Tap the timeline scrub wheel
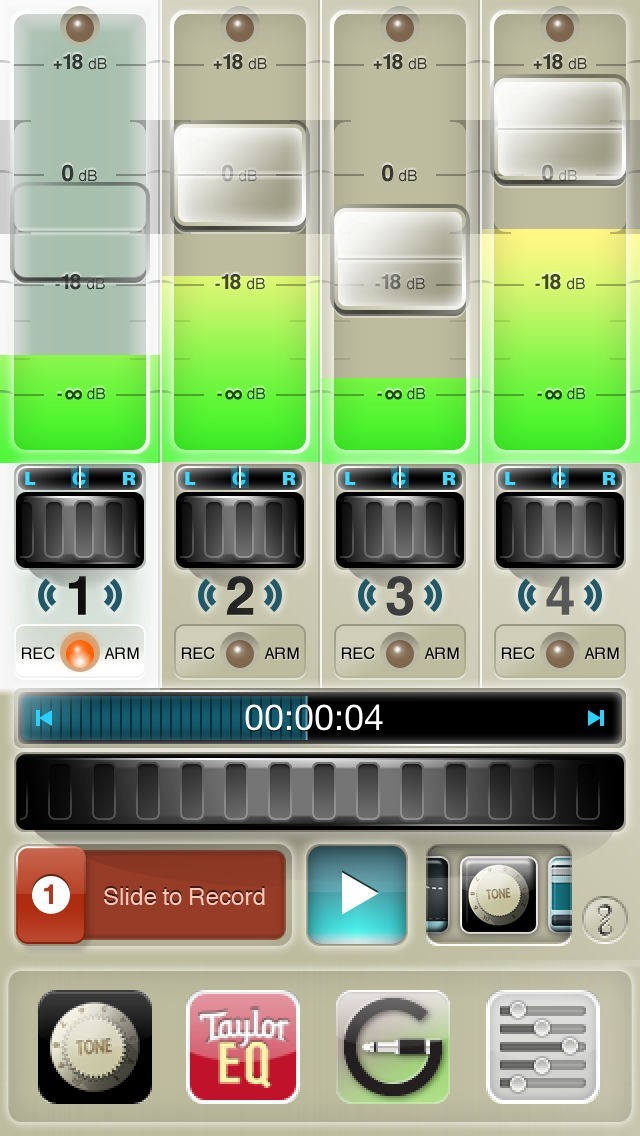This screenshot has width=640, height=1136. tap(320, 791)
